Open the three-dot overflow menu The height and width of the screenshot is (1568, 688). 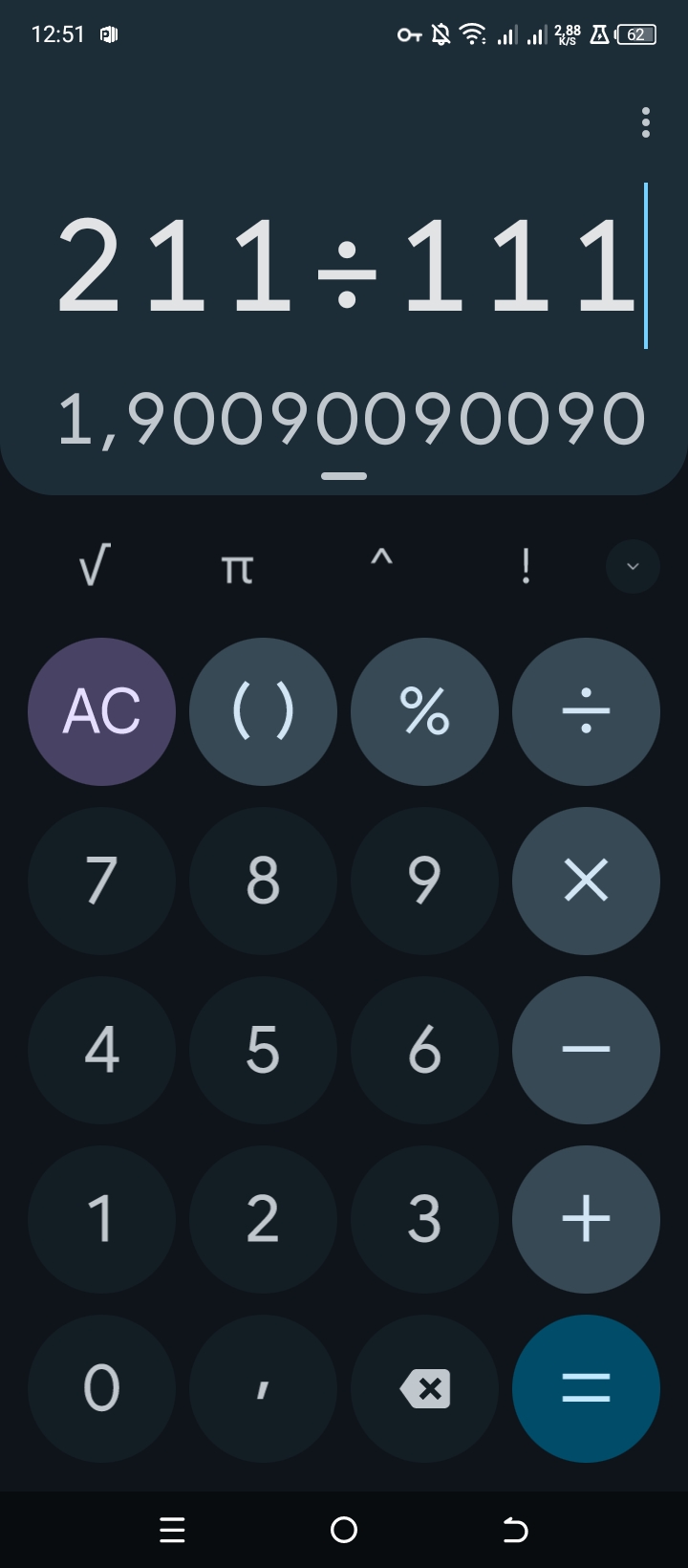coord(646,122)
